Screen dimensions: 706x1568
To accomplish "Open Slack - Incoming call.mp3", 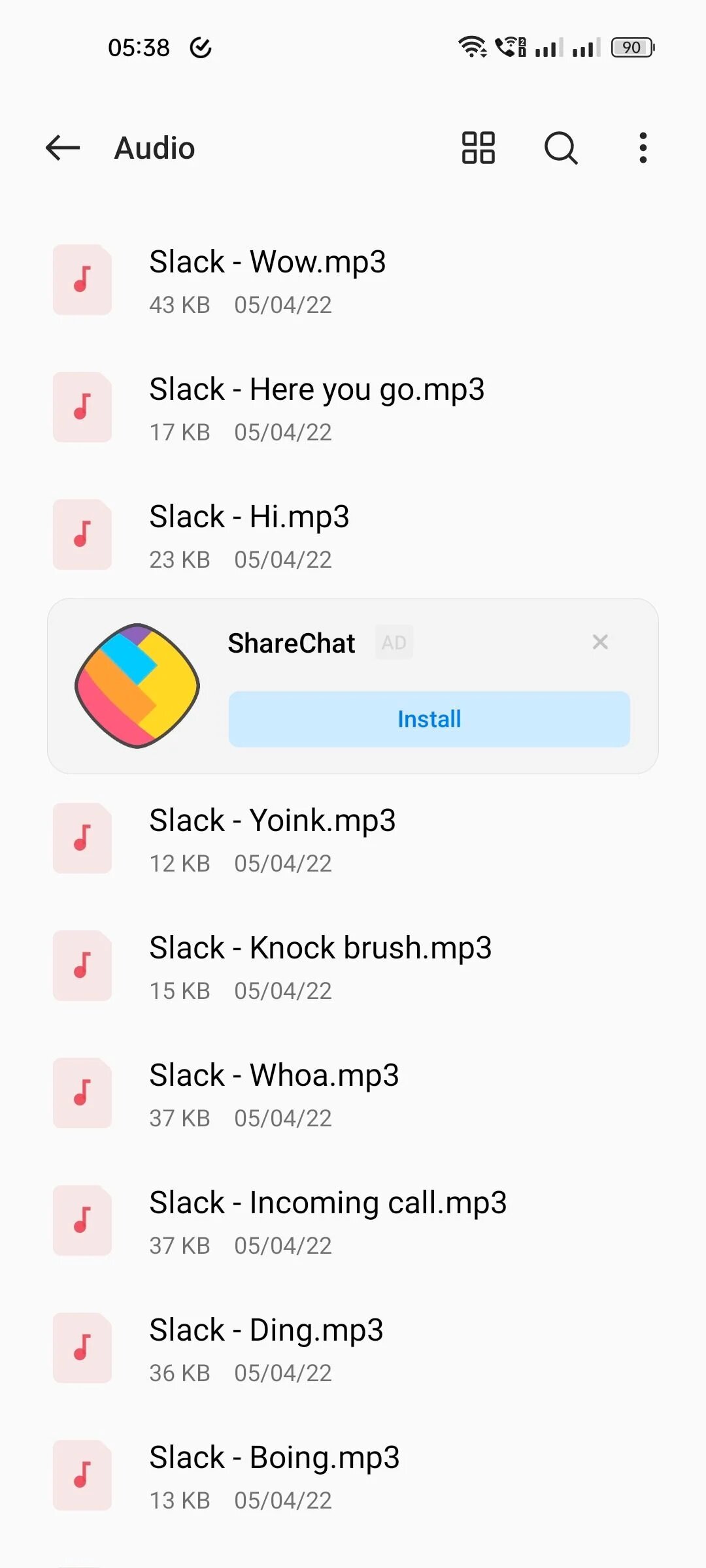I will click(x=353, y=1221).
